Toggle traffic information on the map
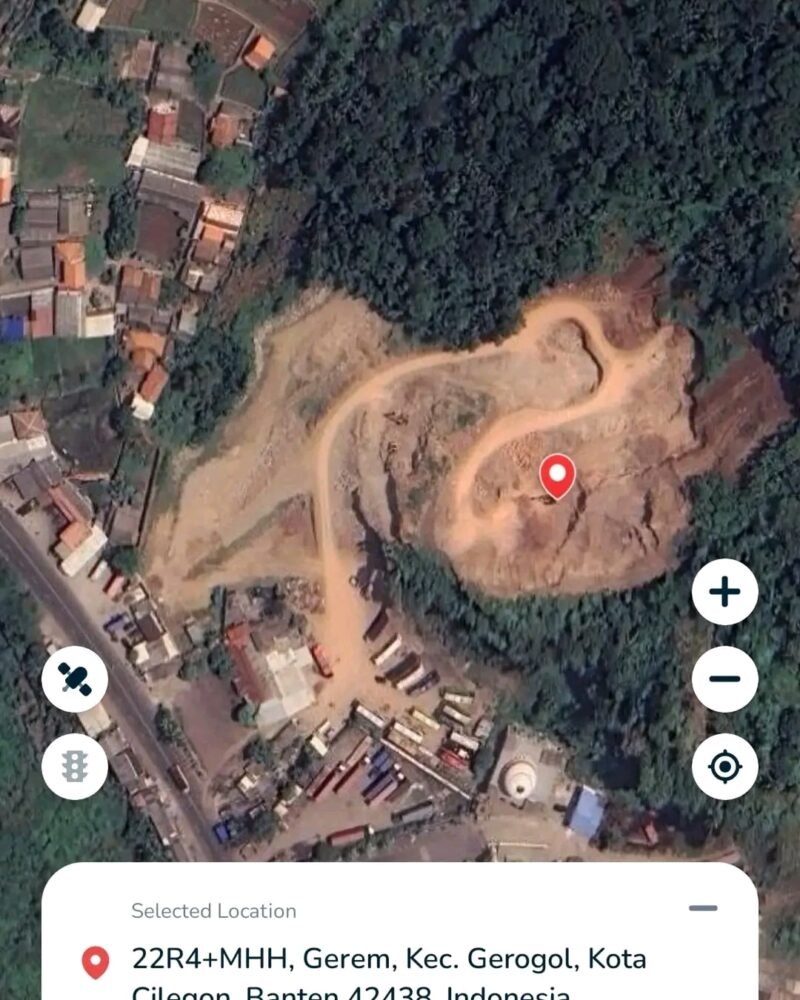 click(72, 766)
